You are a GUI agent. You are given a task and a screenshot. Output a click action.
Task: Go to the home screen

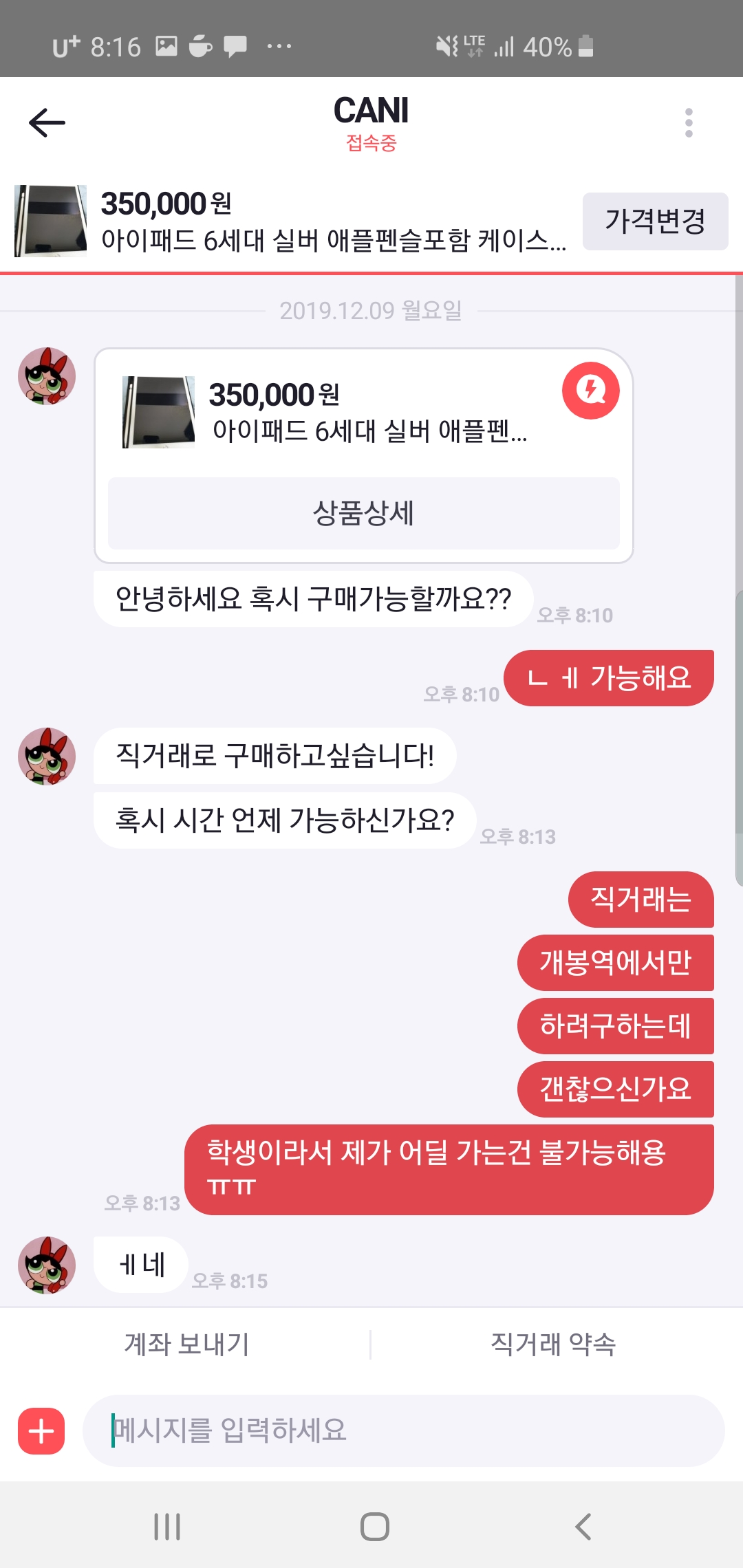point(374,1527)
